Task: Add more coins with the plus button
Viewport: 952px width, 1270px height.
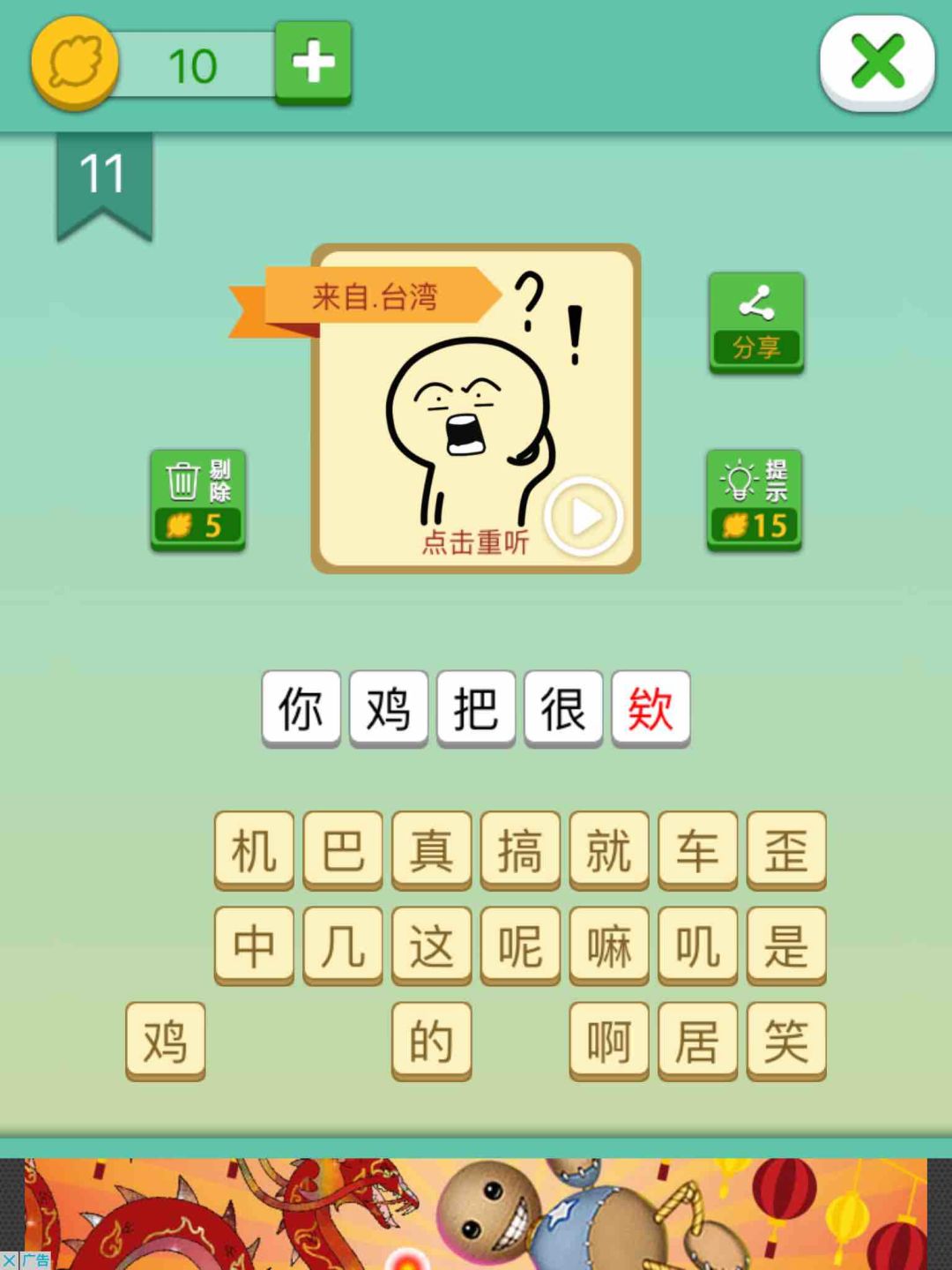Action: coord(313,63)
